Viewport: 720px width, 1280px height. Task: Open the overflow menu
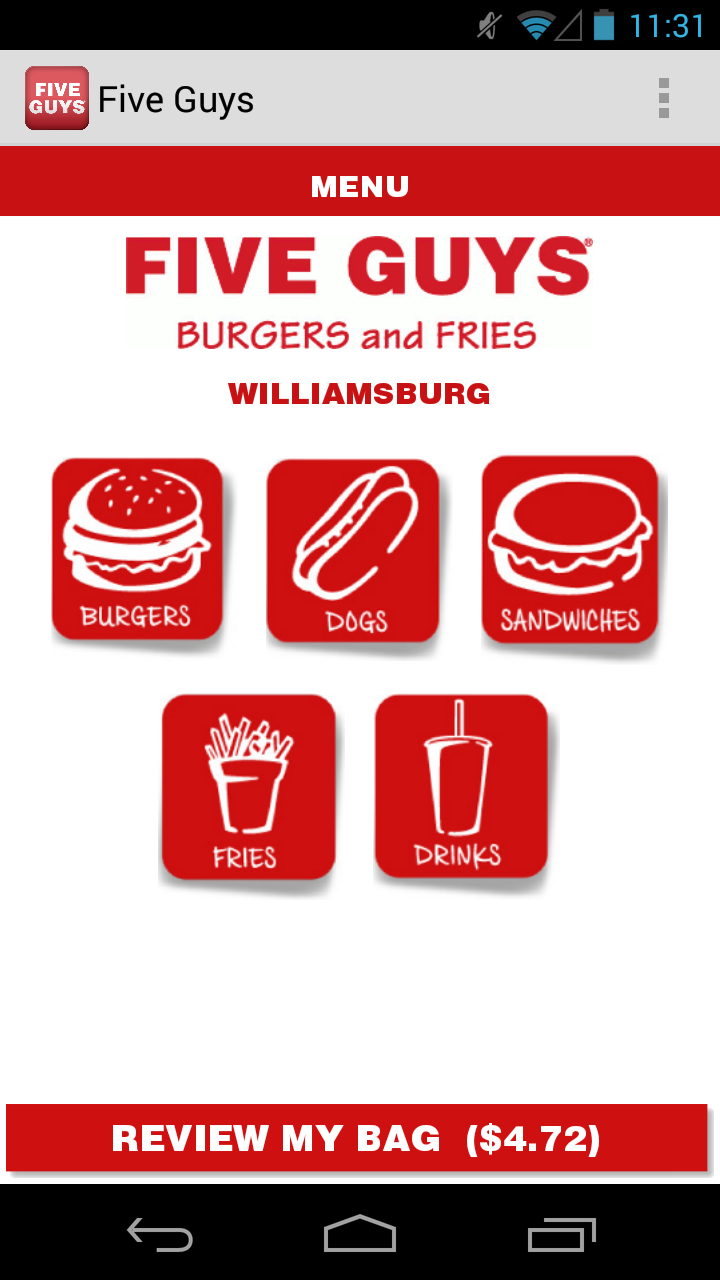coord(663,98)
